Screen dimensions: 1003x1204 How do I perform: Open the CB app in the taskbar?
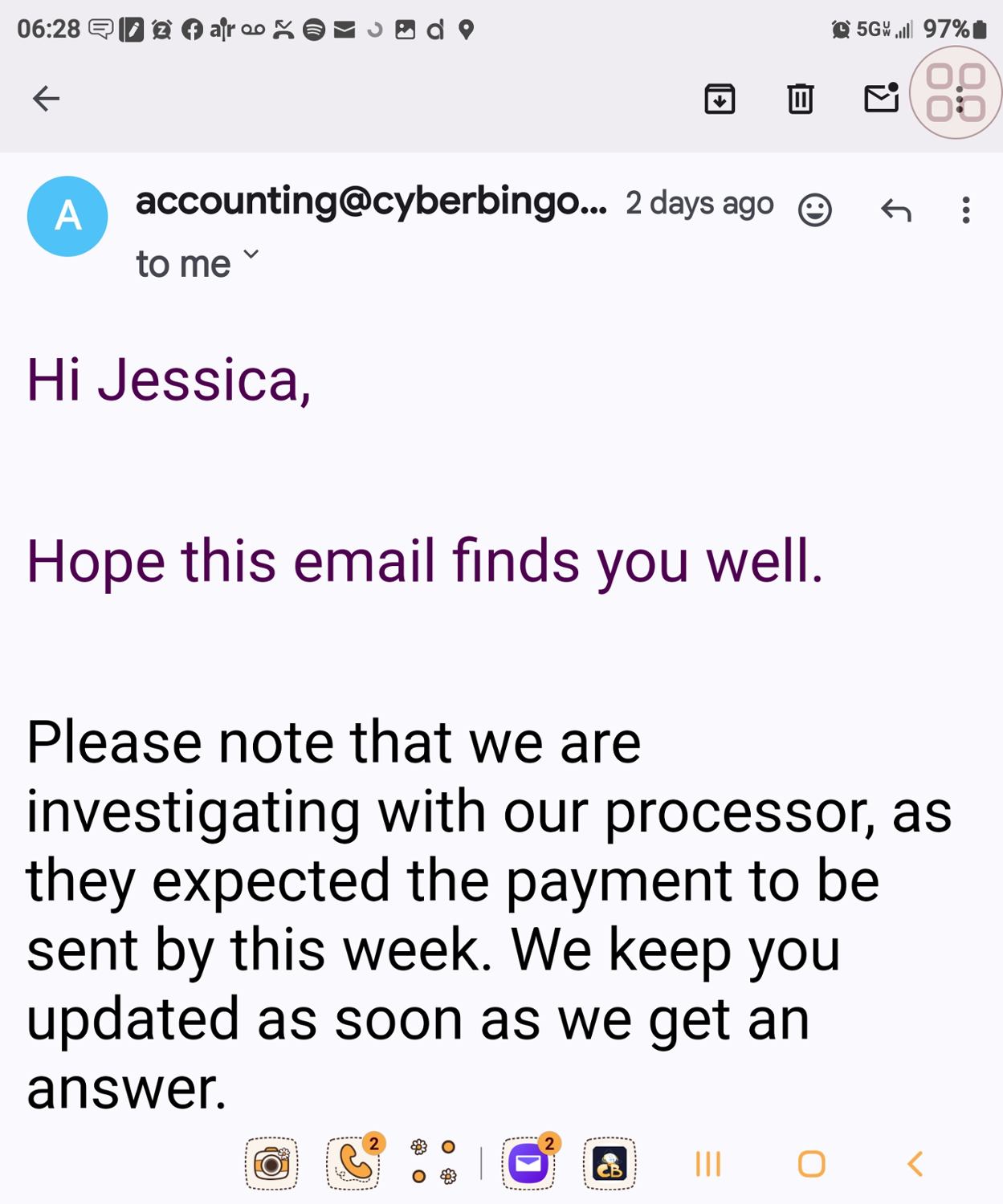(x=610, y=1163)
